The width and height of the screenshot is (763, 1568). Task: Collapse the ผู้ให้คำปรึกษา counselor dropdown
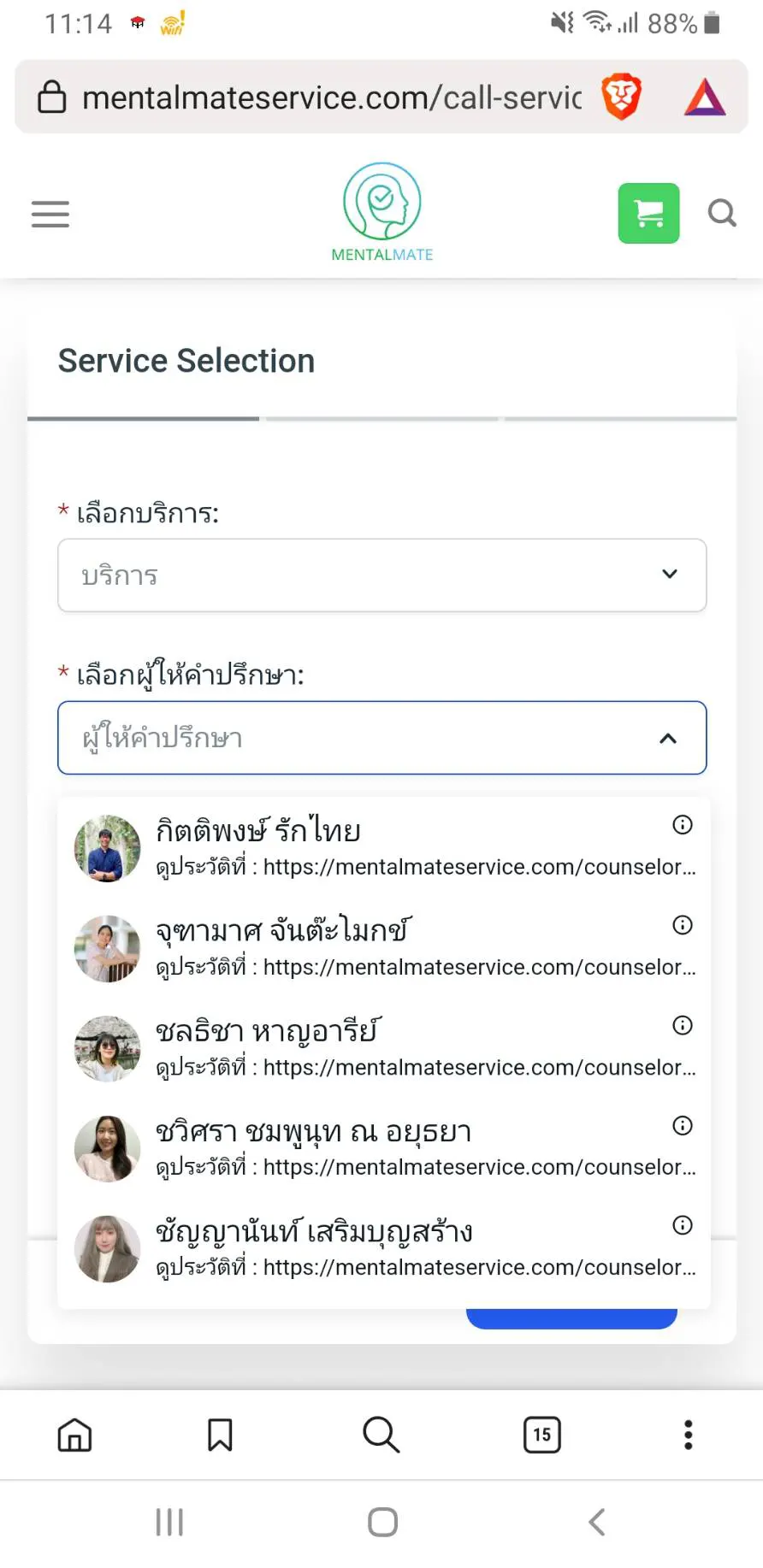668,739
